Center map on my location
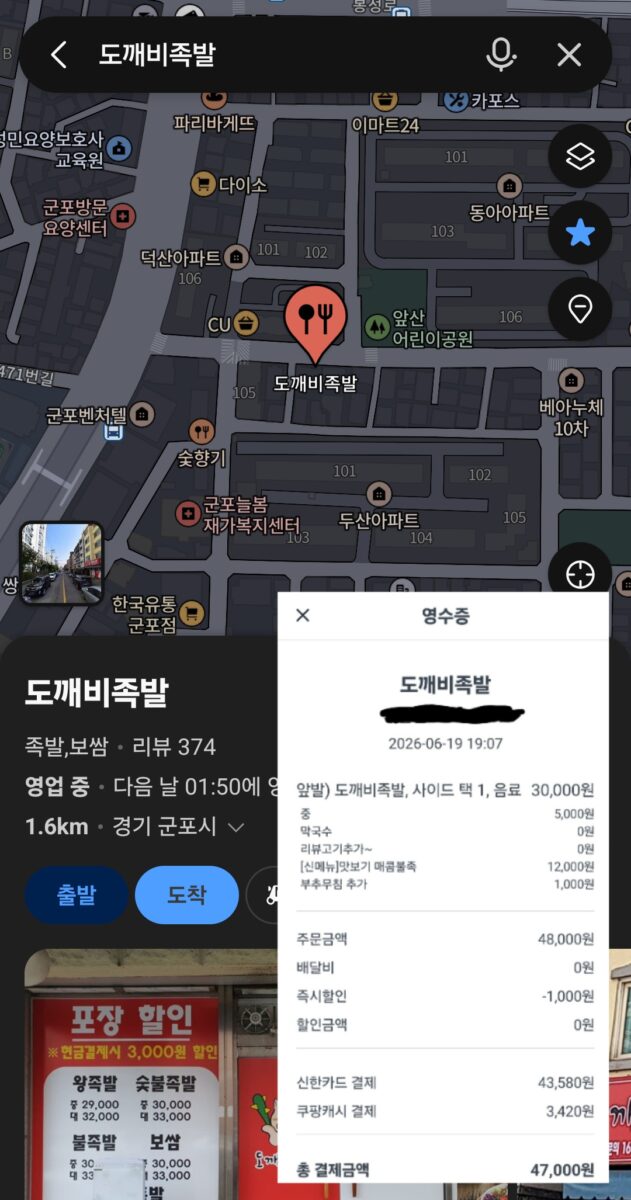 click(x=580, y=574)
